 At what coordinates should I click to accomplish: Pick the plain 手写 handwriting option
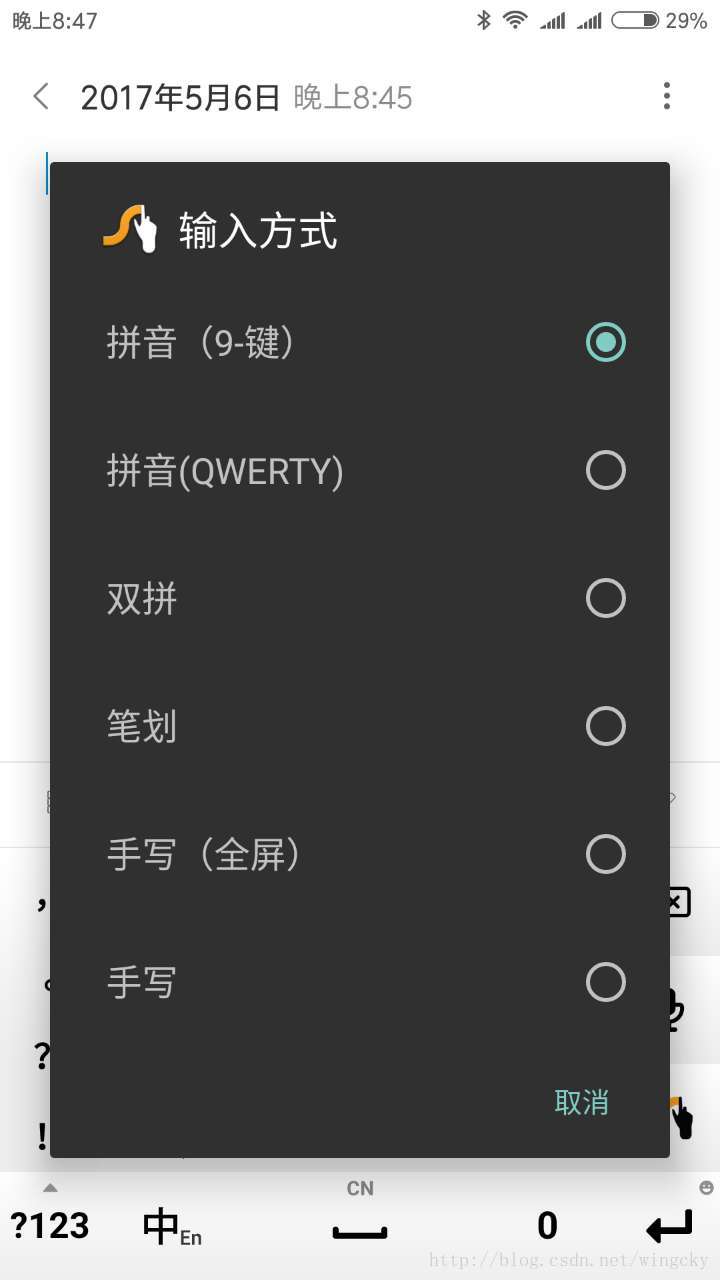coord(360,982)
